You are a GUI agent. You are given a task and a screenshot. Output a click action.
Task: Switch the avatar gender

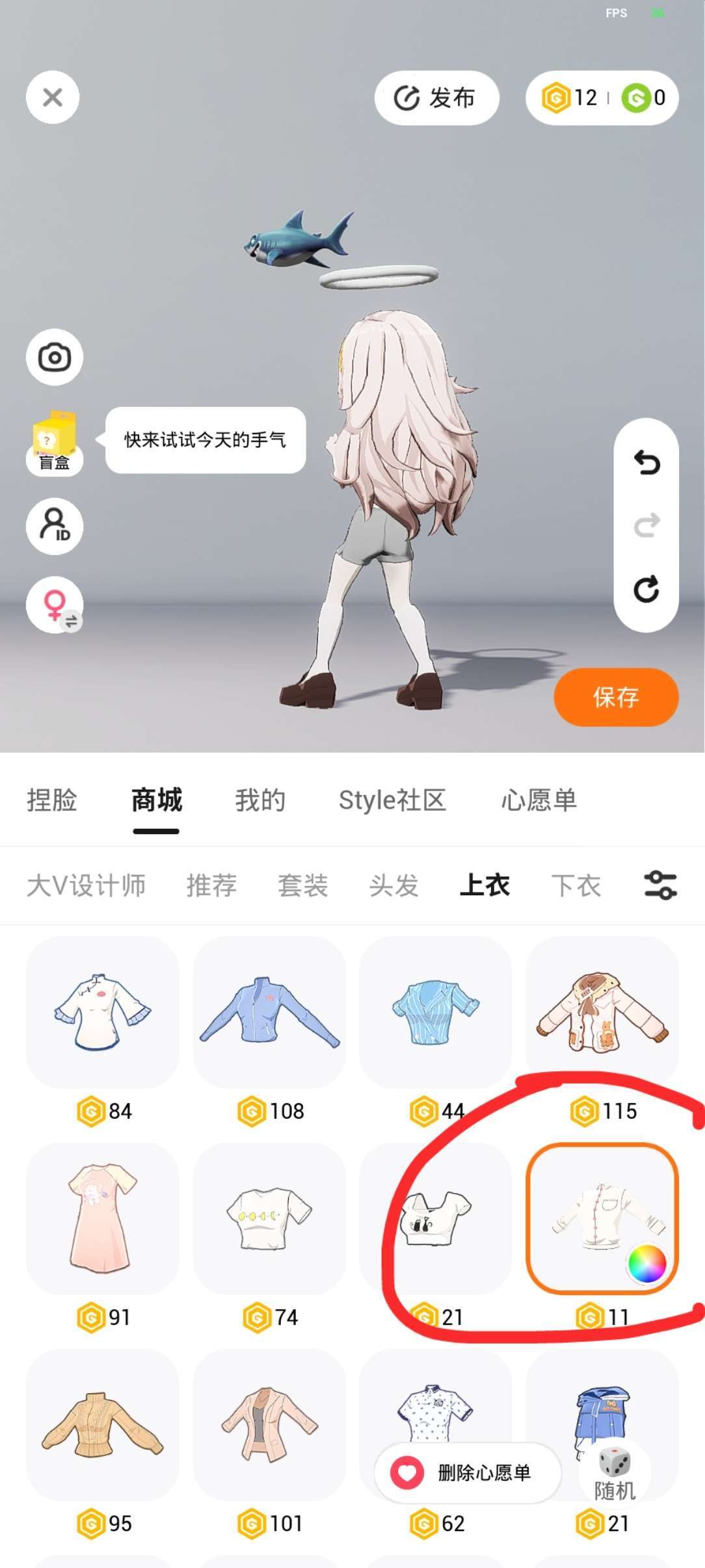pyautogui.click(x=55, y=605)
